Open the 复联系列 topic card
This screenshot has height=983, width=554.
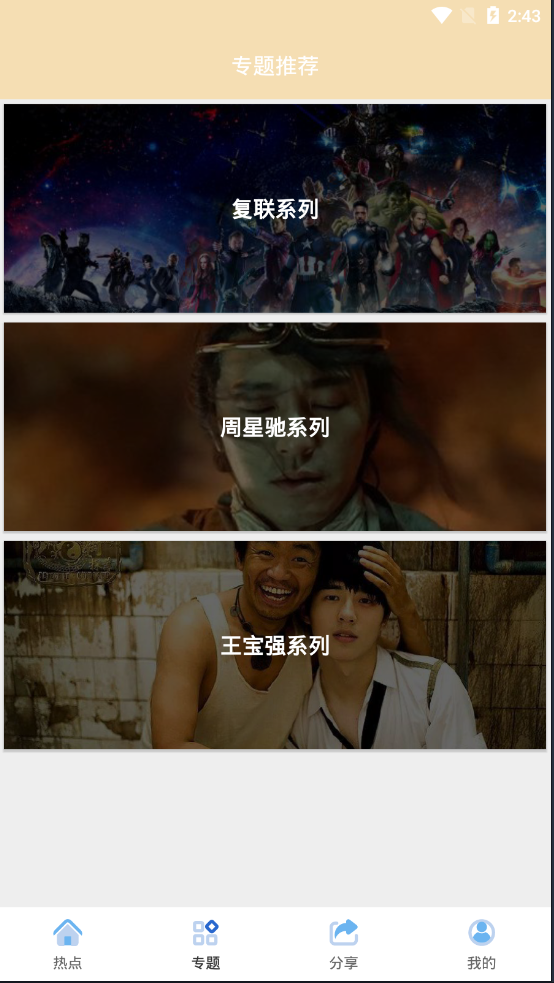pos(275,208)
